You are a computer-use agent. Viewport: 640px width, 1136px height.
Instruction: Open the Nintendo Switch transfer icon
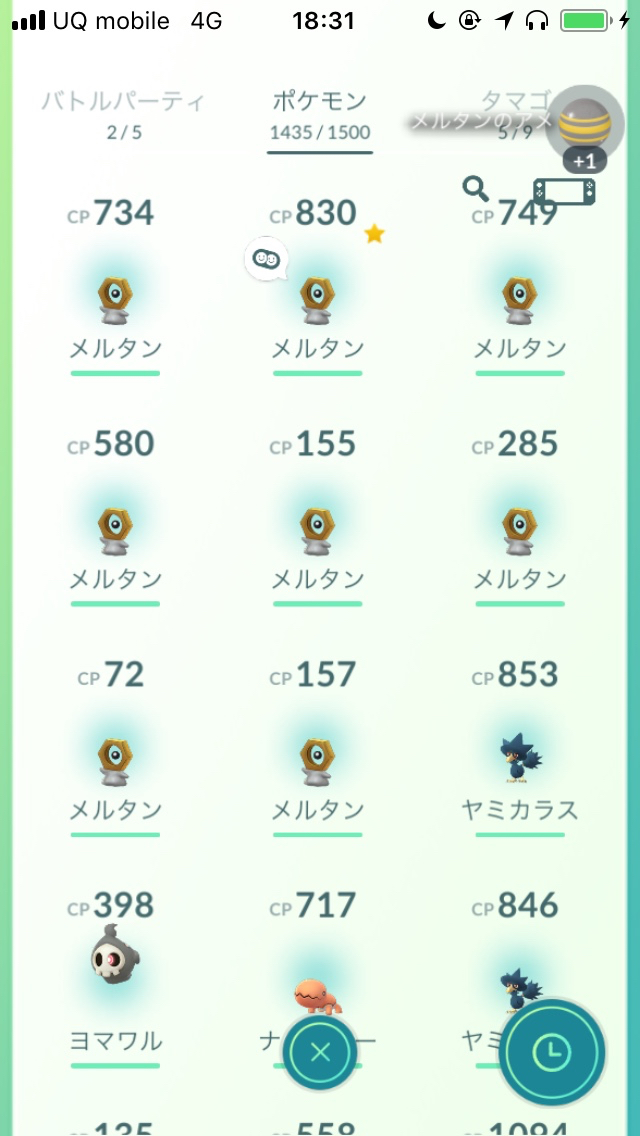click(x=564, y=192)
